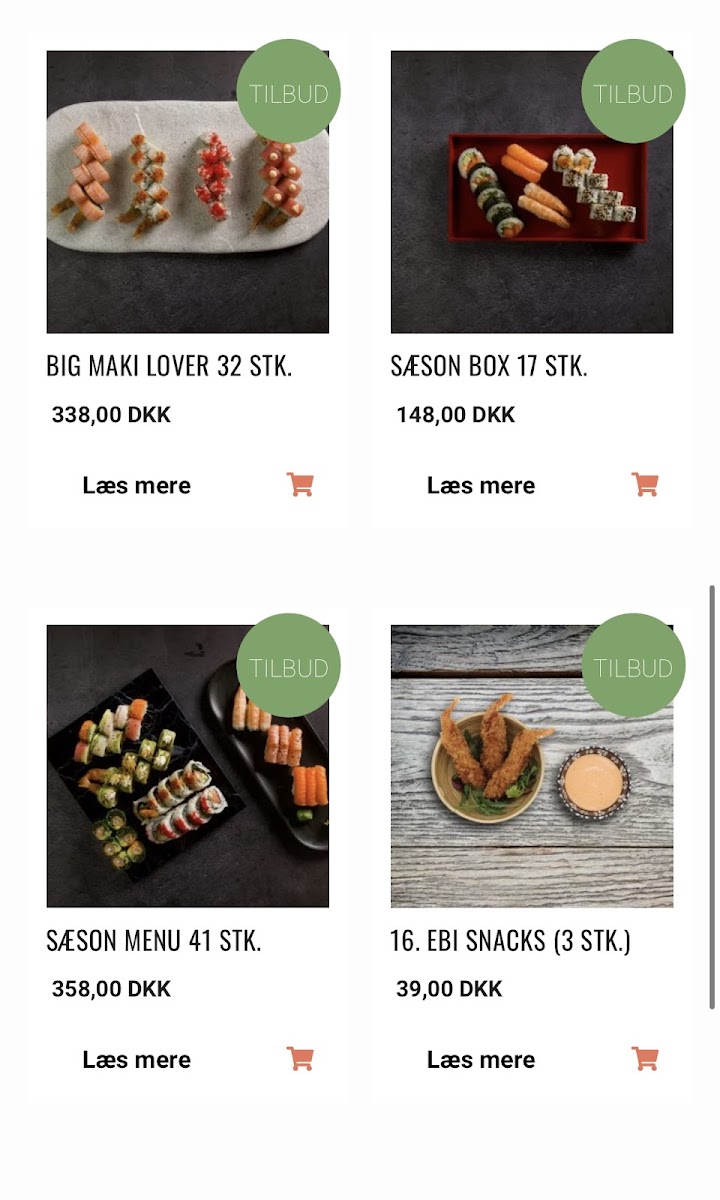Add Sæson Box 17 stk. to cart
The width and height of the screenshot is (720, 1200).
pyautogui.click(x=645, y=485)
